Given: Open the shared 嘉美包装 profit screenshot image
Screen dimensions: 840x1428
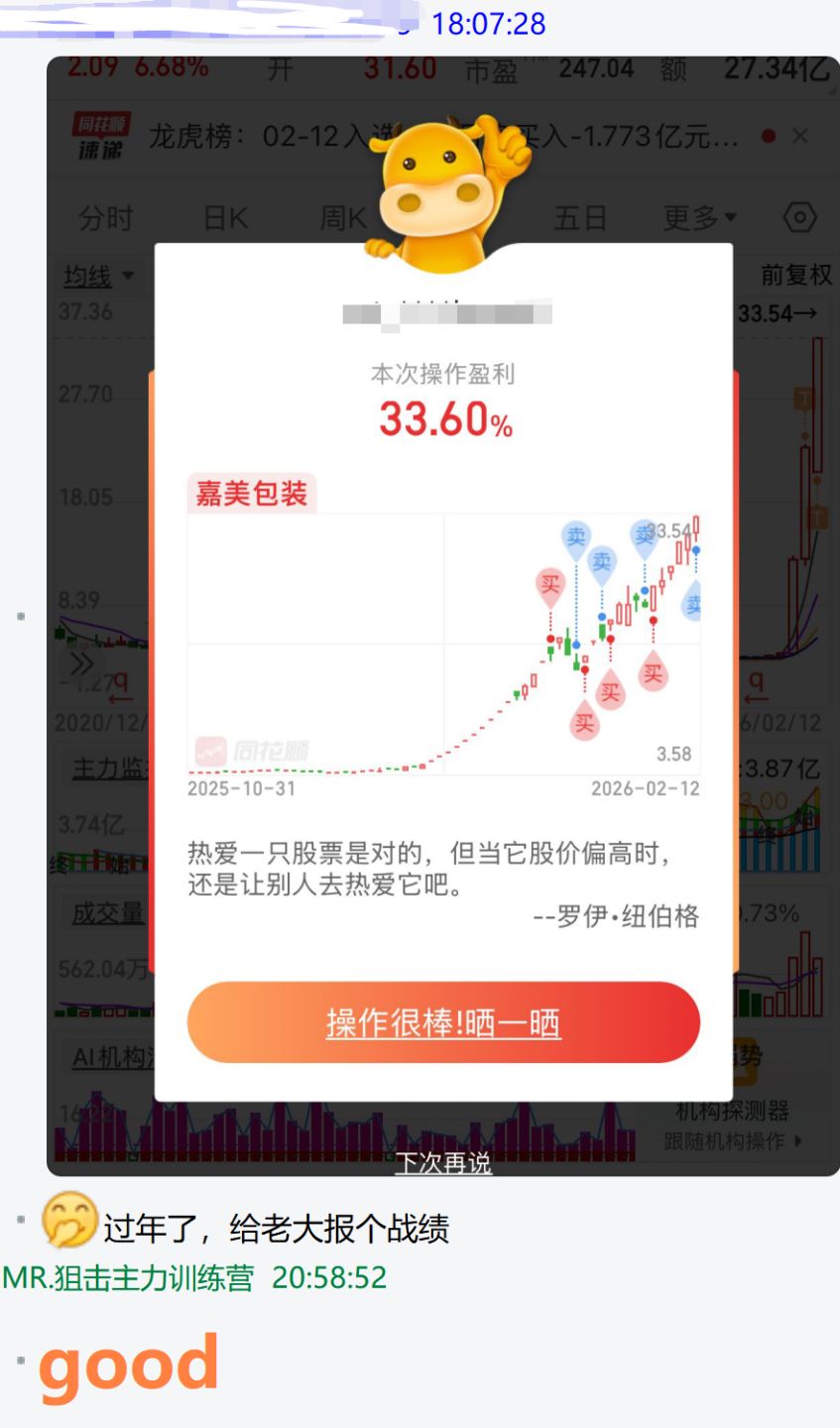Looking at the screenshot, I should pyautogui.click(x=443, y=615).
